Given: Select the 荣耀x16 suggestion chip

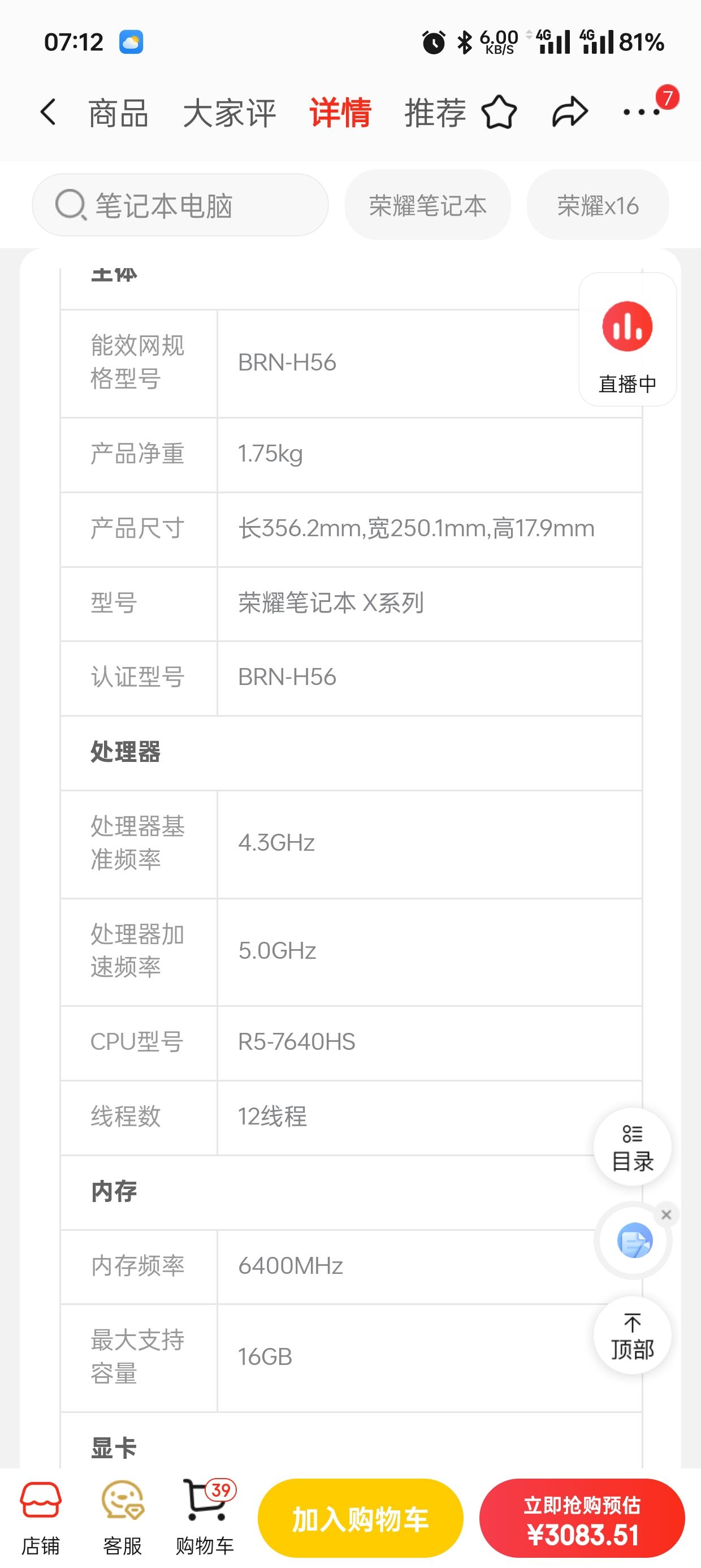Looking at the screenshot, I should point(598,205).
